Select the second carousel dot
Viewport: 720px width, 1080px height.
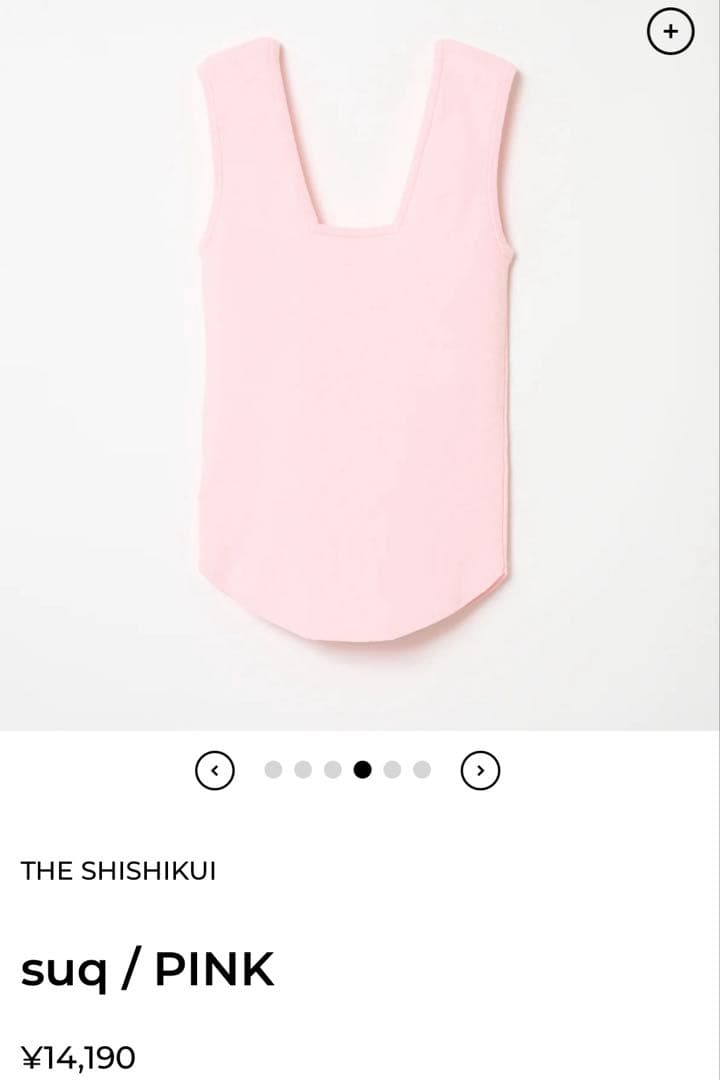(x=301, y=770)
